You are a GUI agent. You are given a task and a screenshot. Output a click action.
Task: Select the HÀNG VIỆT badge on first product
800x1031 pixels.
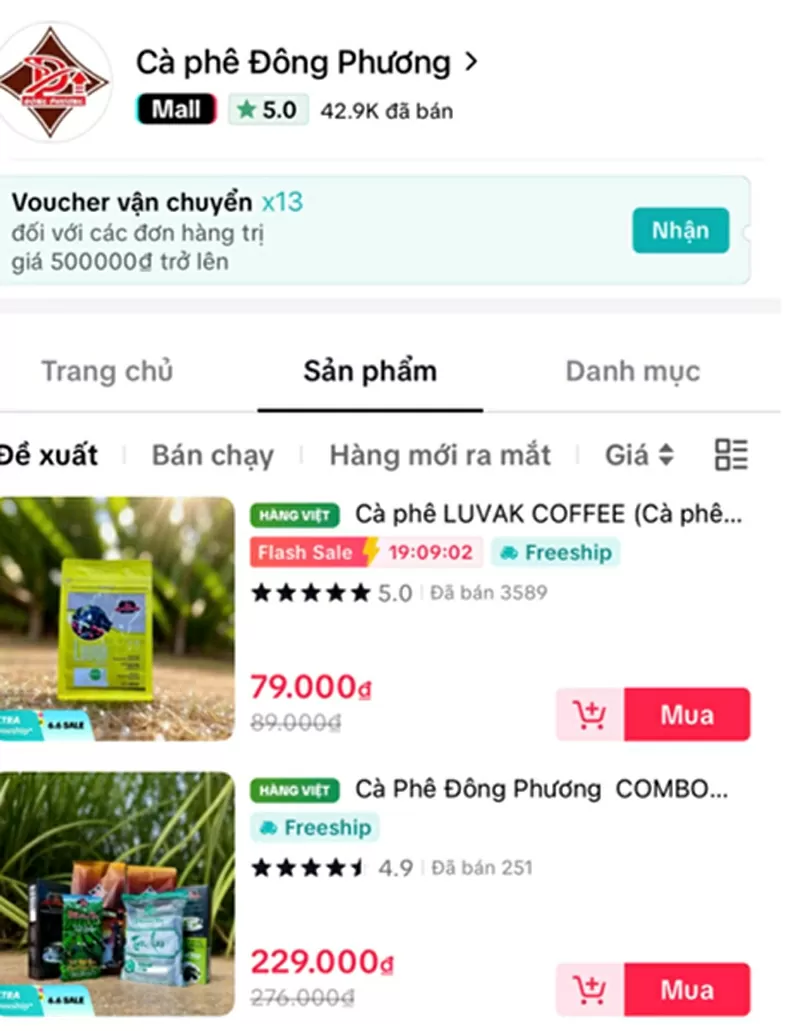(294, 514)
